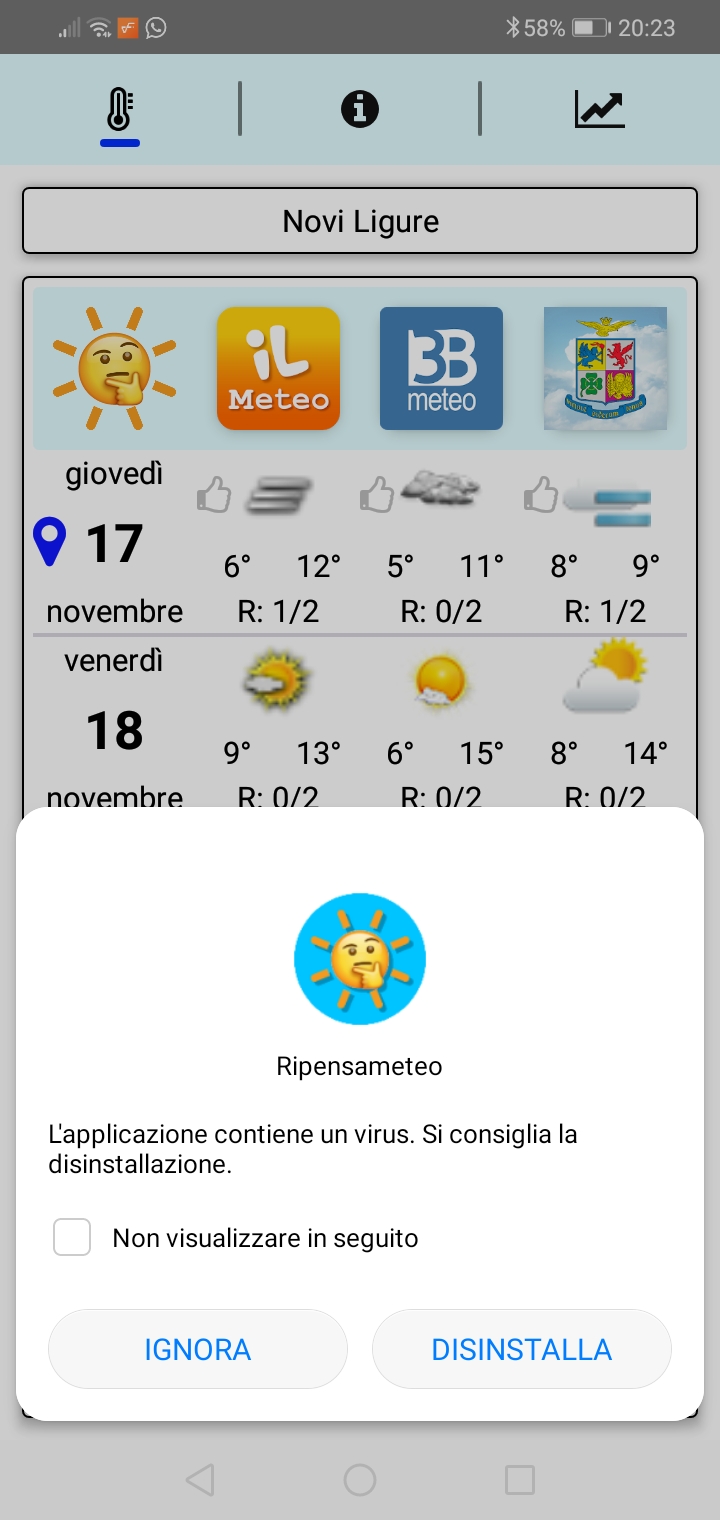Viewport: 720px width, 1520px height.
Task: Tap the battery indicator in the status bar
Action: [x=588, y=27]
